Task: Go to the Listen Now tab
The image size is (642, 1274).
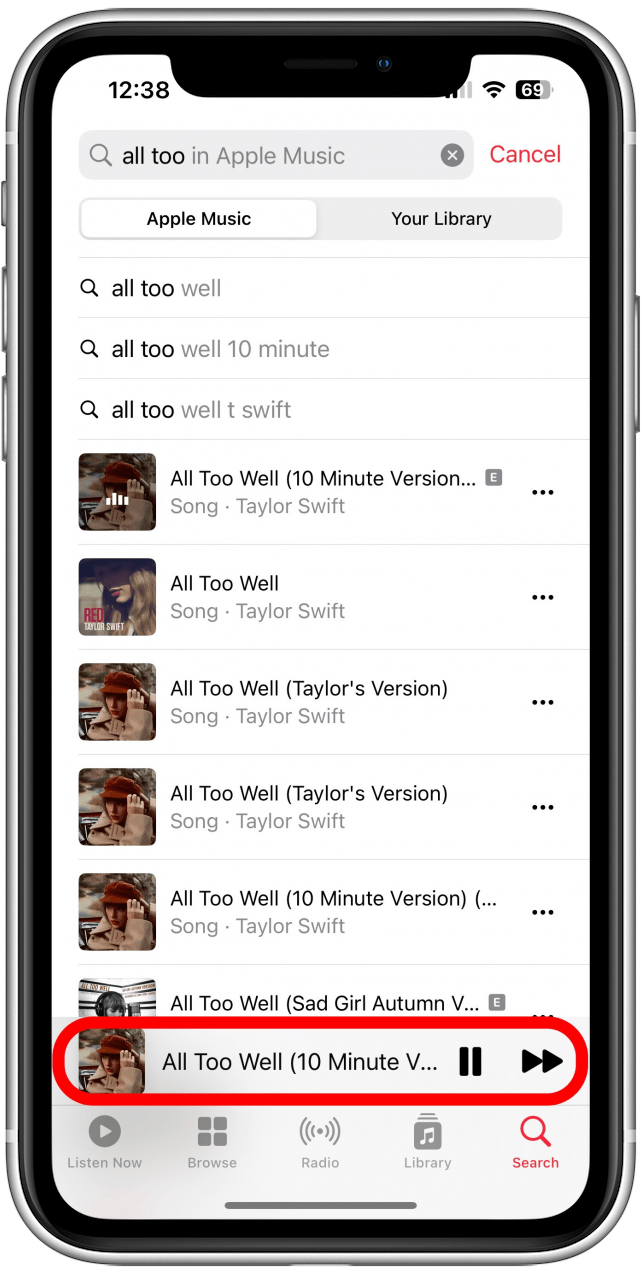Action: coord(104,1142)
